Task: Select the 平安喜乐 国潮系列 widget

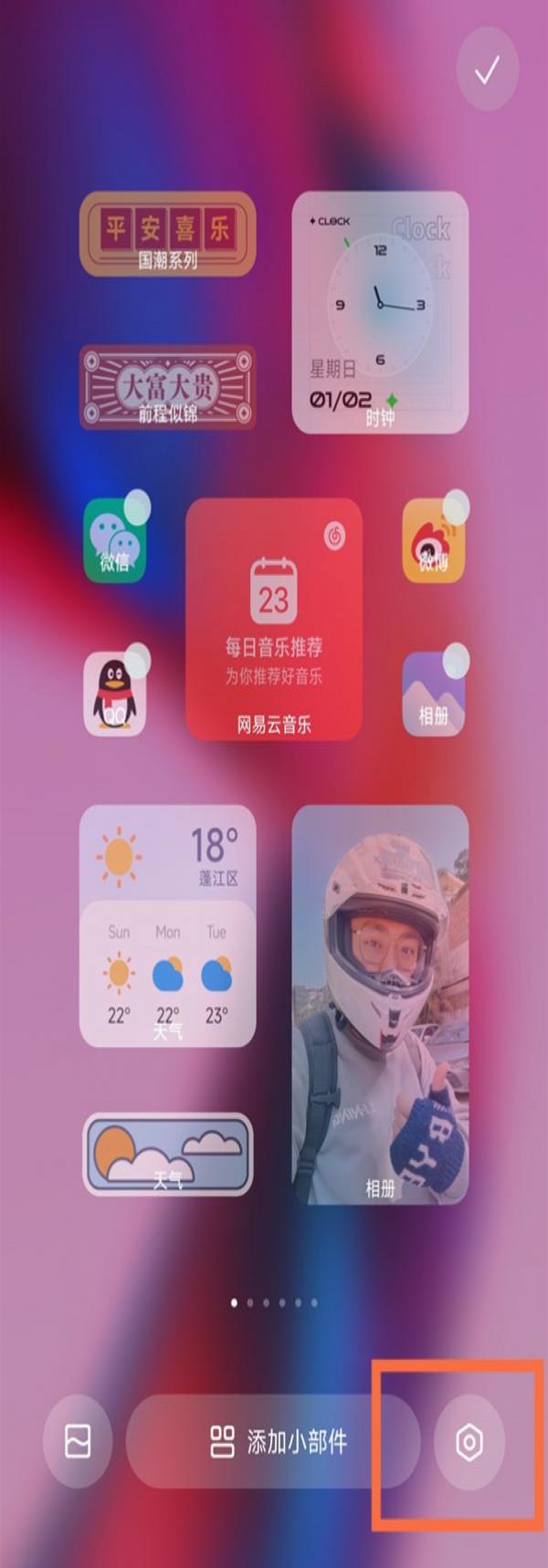Action: coord(167,234)
